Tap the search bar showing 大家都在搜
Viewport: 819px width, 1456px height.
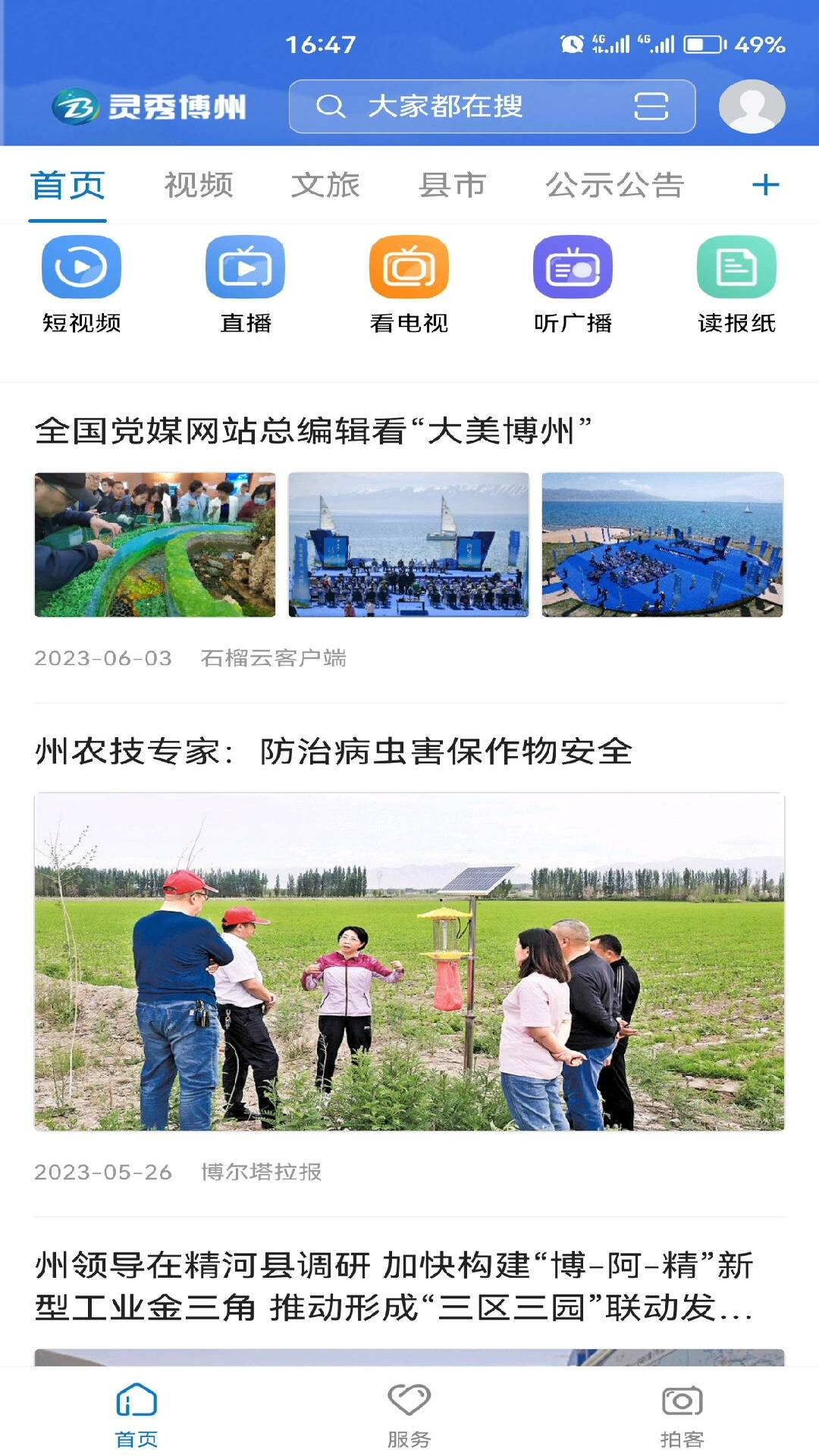point(455,106)
